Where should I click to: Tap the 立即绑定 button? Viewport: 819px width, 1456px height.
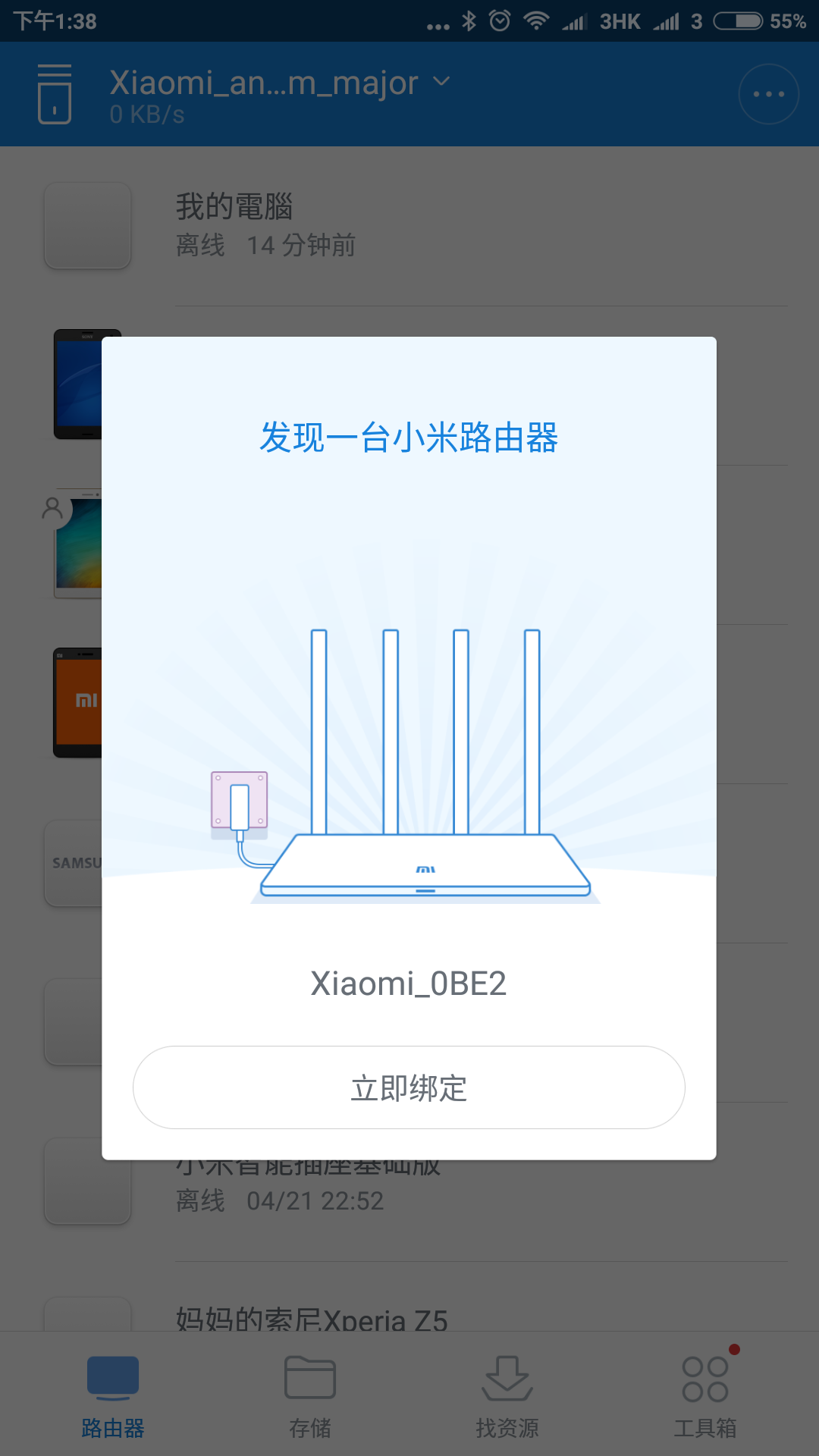pos(409,1087)
